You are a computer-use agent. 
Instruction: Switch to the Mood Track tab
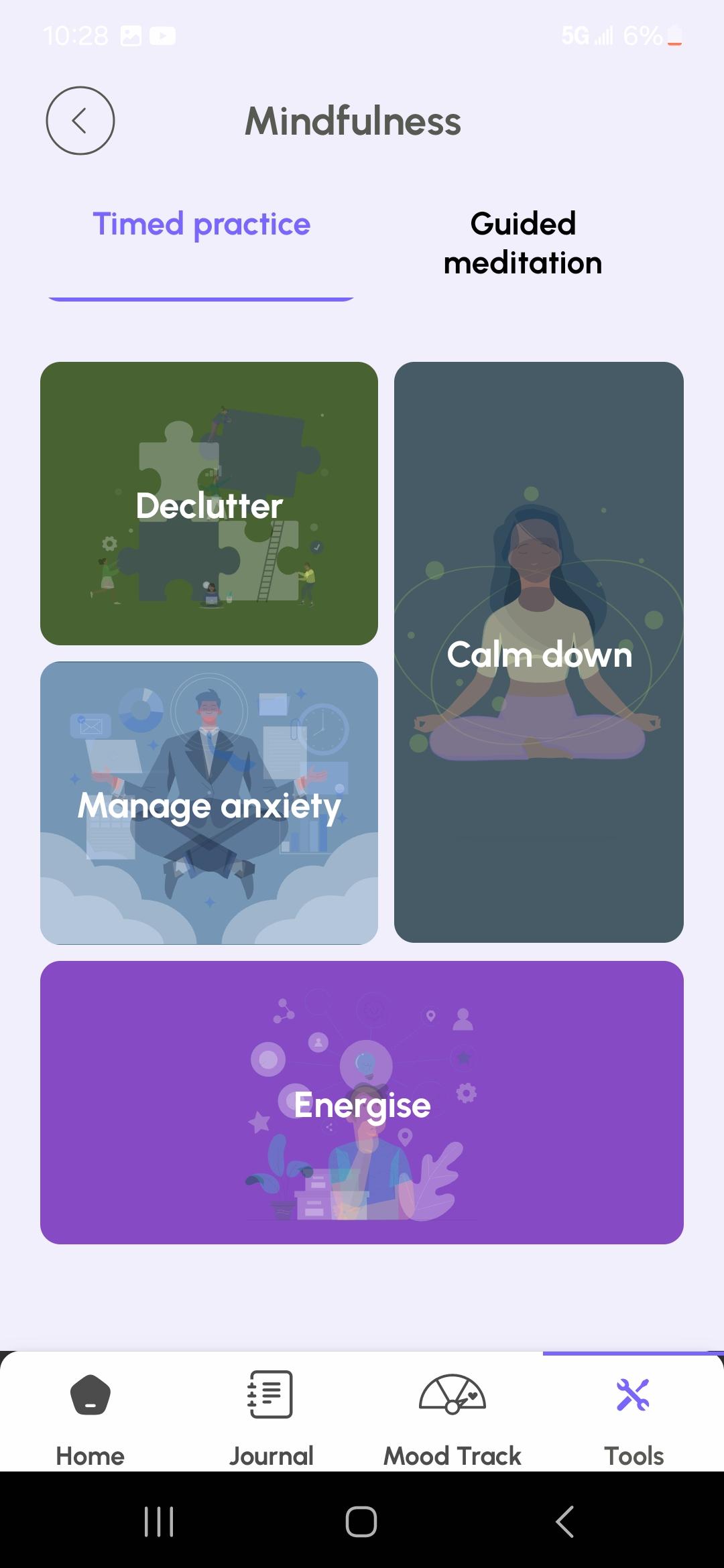(x=452, y=1413)
